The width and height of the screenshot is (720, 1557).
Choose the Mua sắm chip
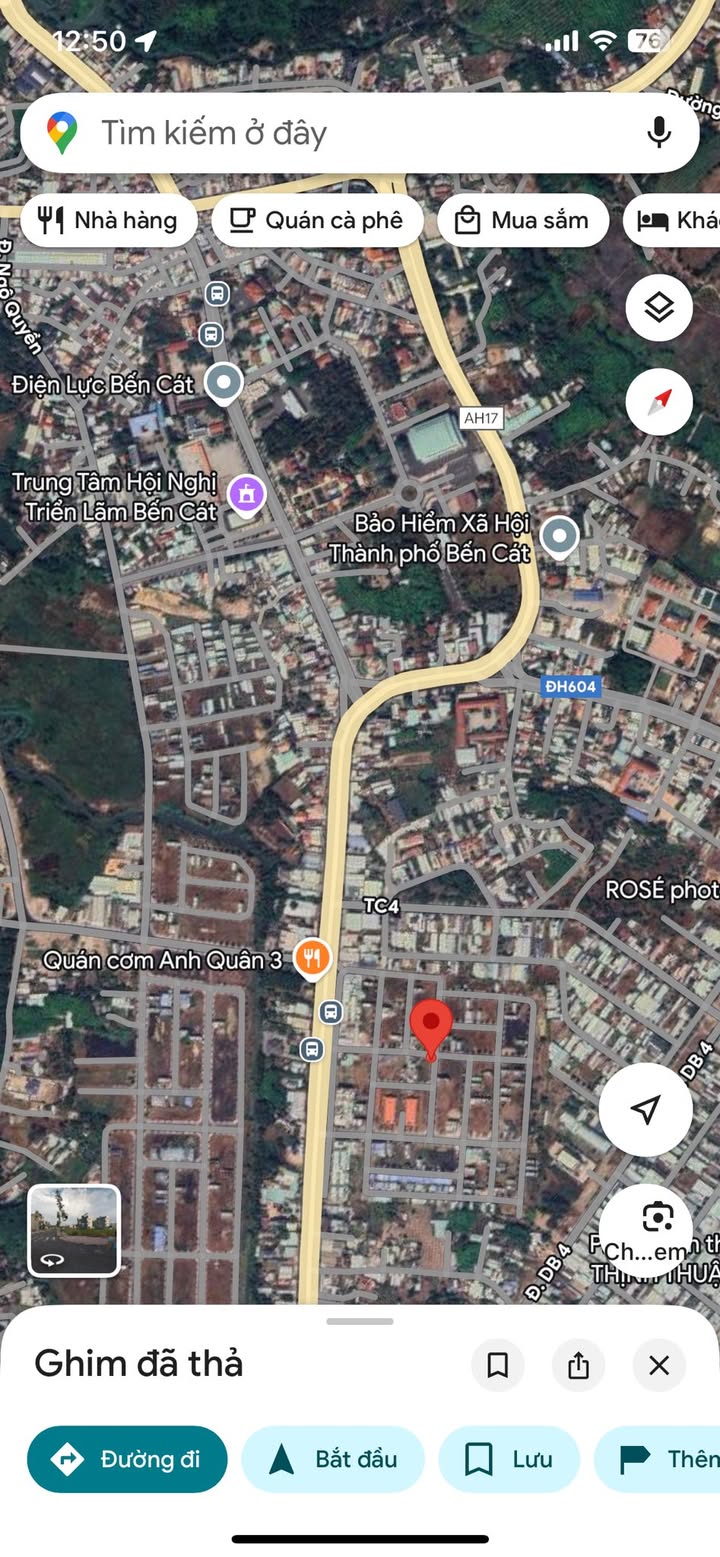tap(522, 220)
